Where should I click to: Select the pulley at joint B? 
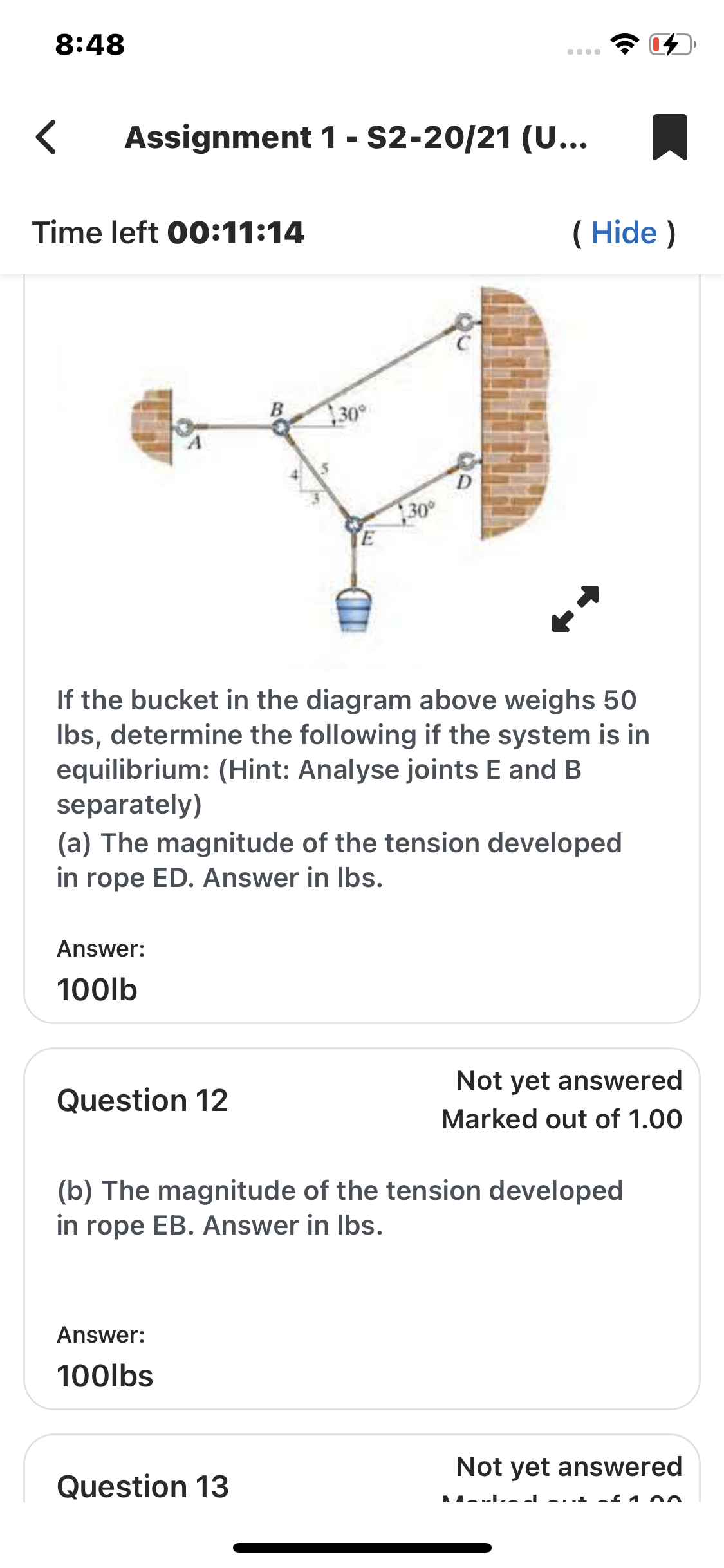click(281, 425)
